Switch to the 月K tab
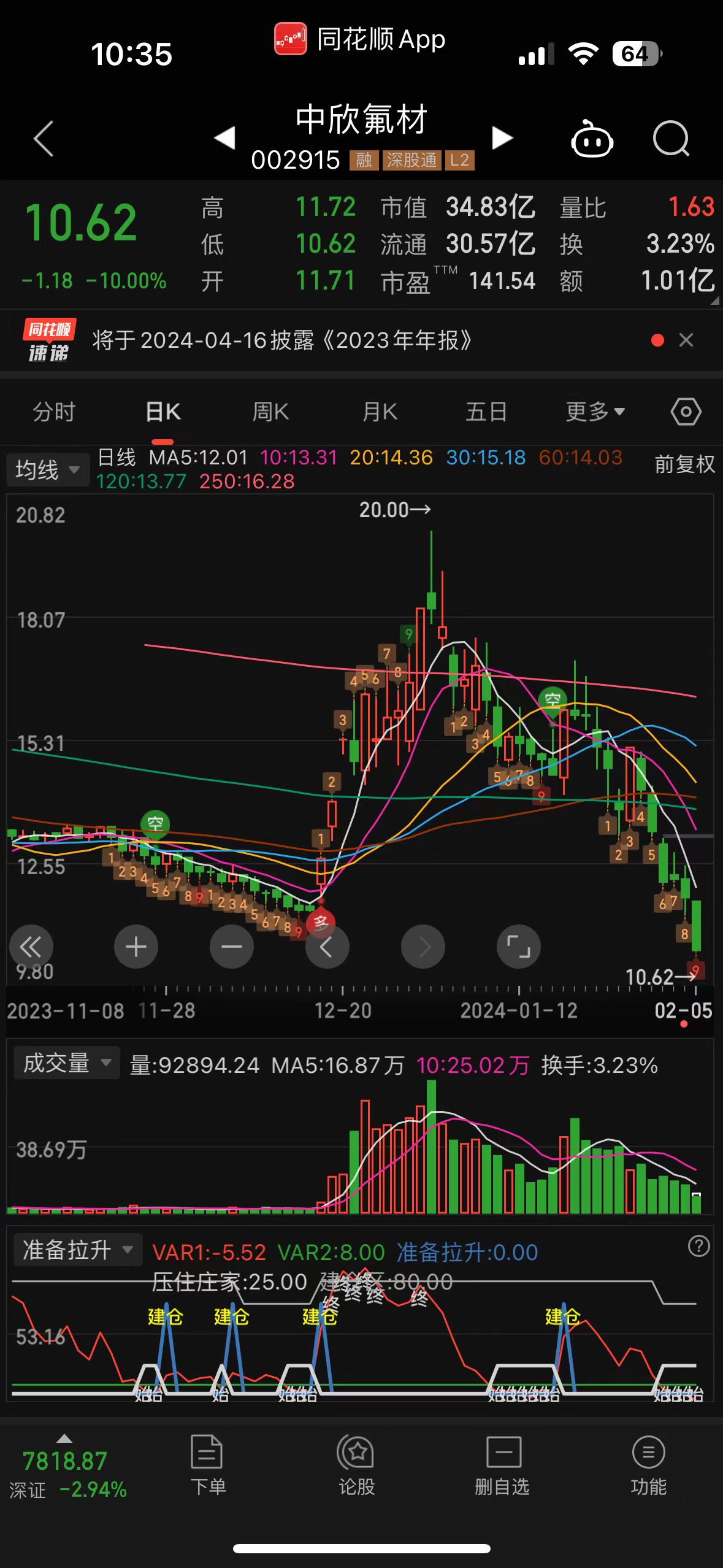723x1568 pixels. tap(380, 412)
